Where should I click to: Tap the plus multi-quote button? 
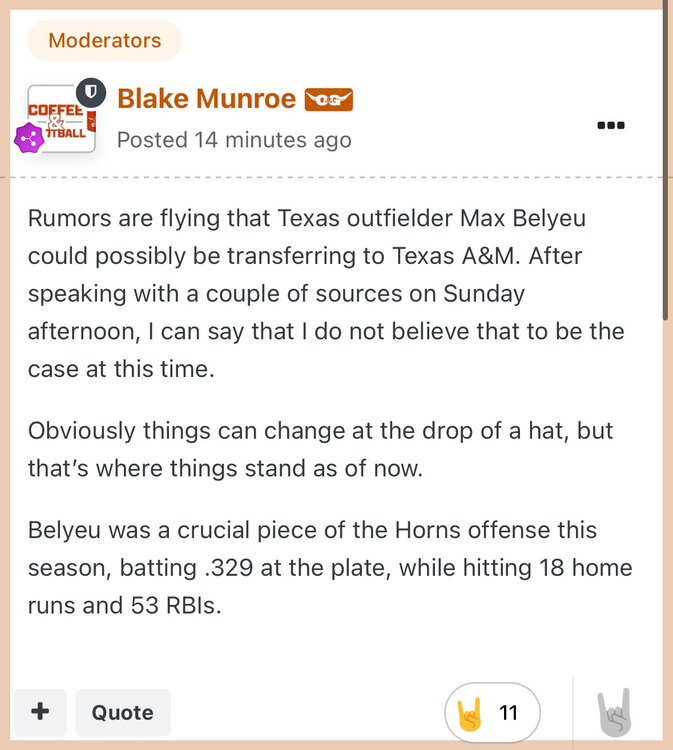point(40,712)
